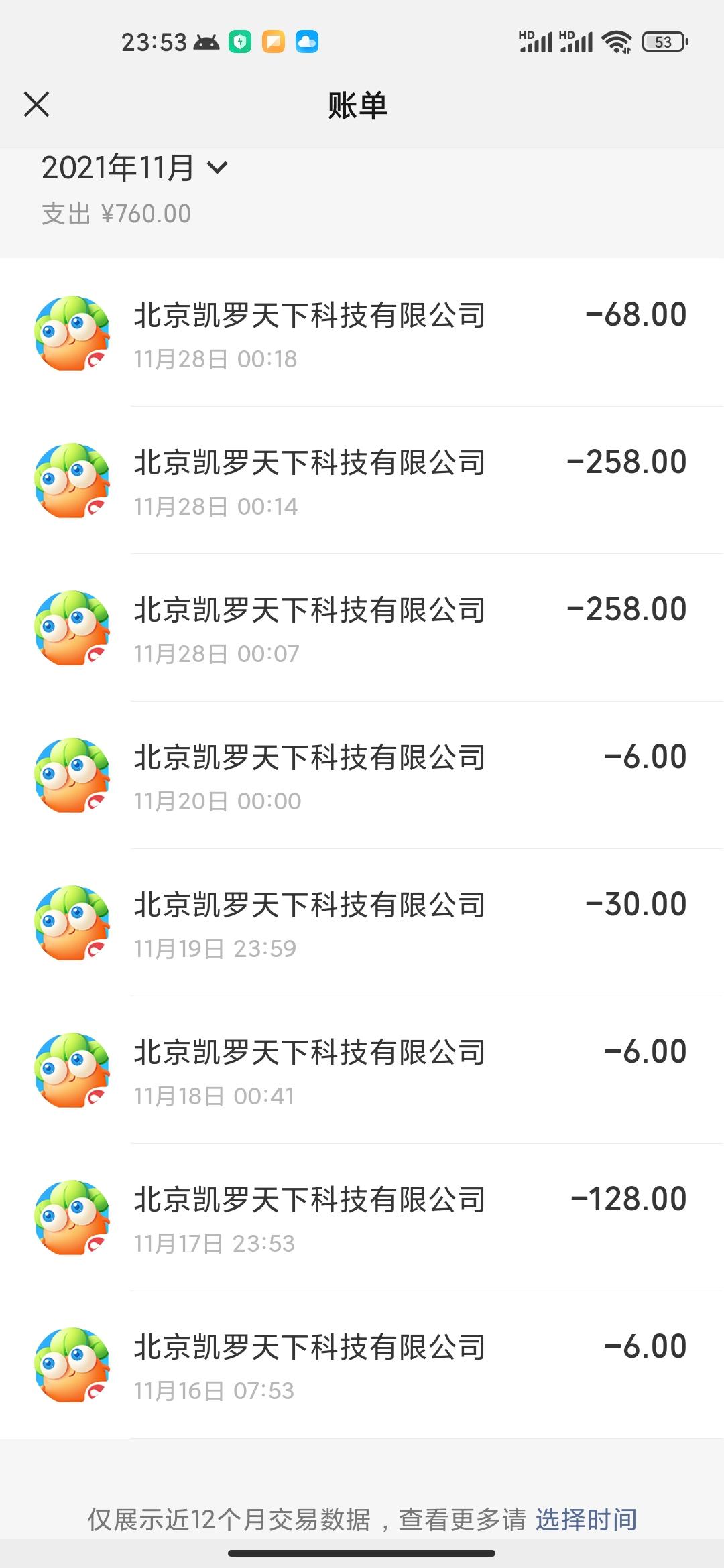View the -30.00 payment on 11月19日 23:59

click(x=362, y=923)
